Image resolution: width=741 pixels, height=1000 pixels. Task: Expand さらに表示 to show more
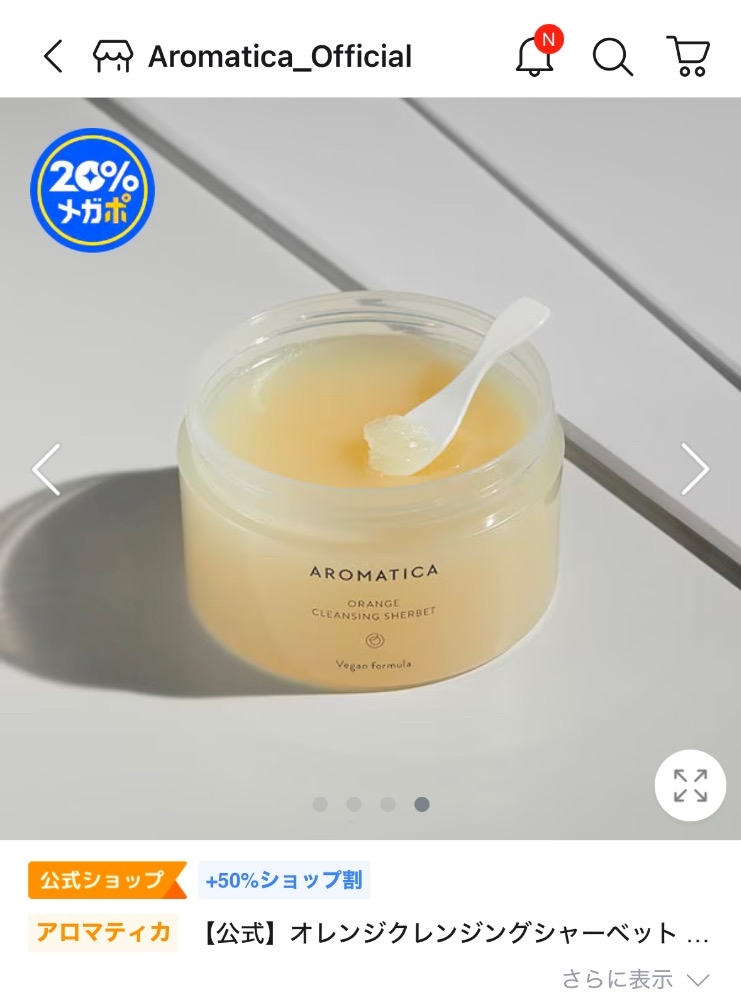point(635,978)
